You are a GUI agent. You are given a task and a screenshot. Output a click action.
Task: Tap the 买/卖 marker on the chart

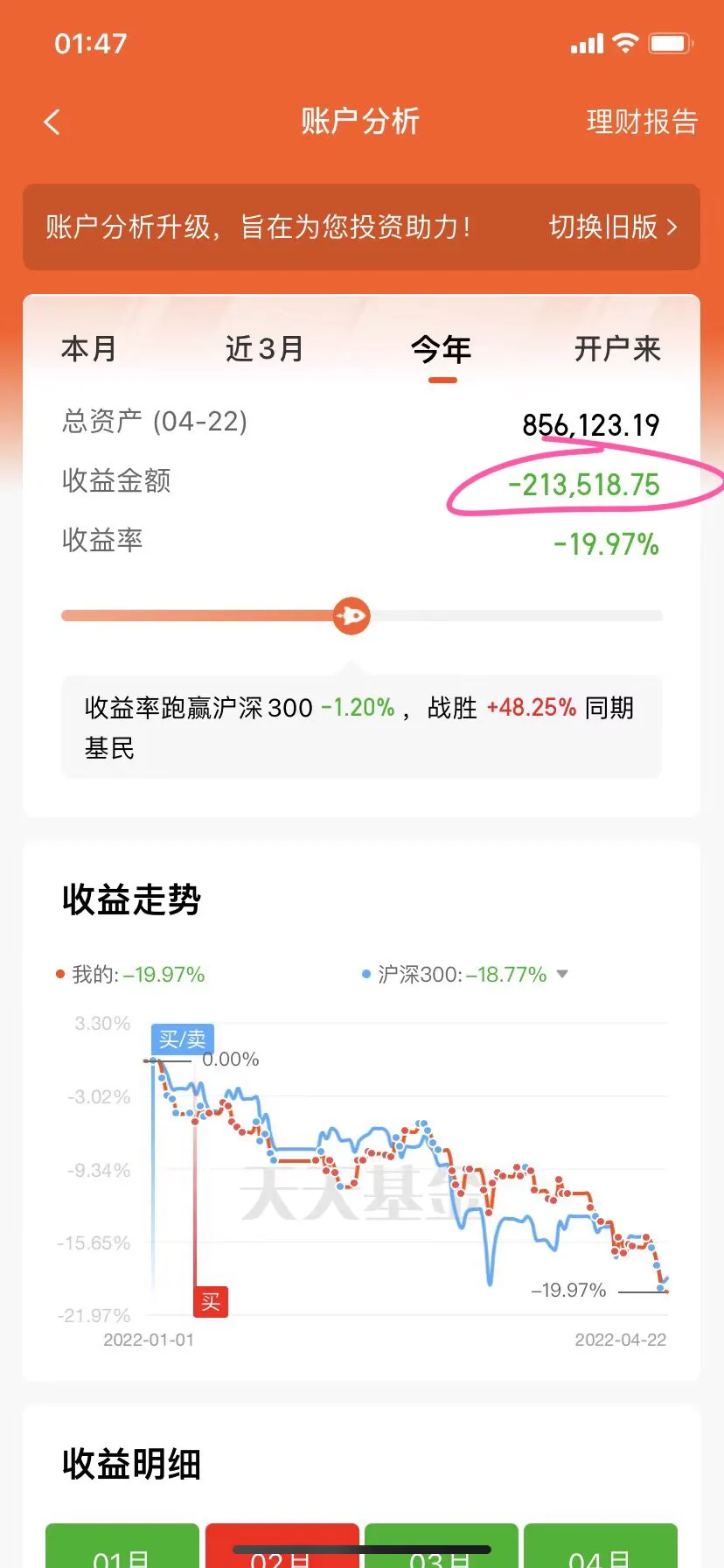tap(183, 1039)
